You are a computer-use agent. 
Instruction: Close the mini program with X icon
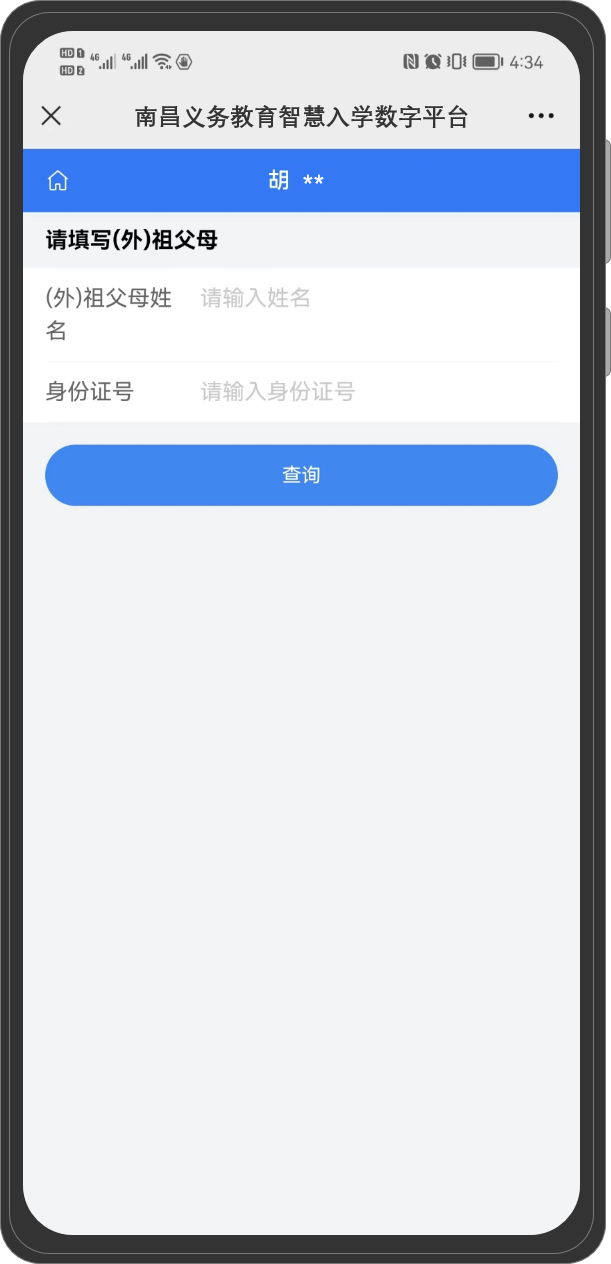click(x=51, y=116)
